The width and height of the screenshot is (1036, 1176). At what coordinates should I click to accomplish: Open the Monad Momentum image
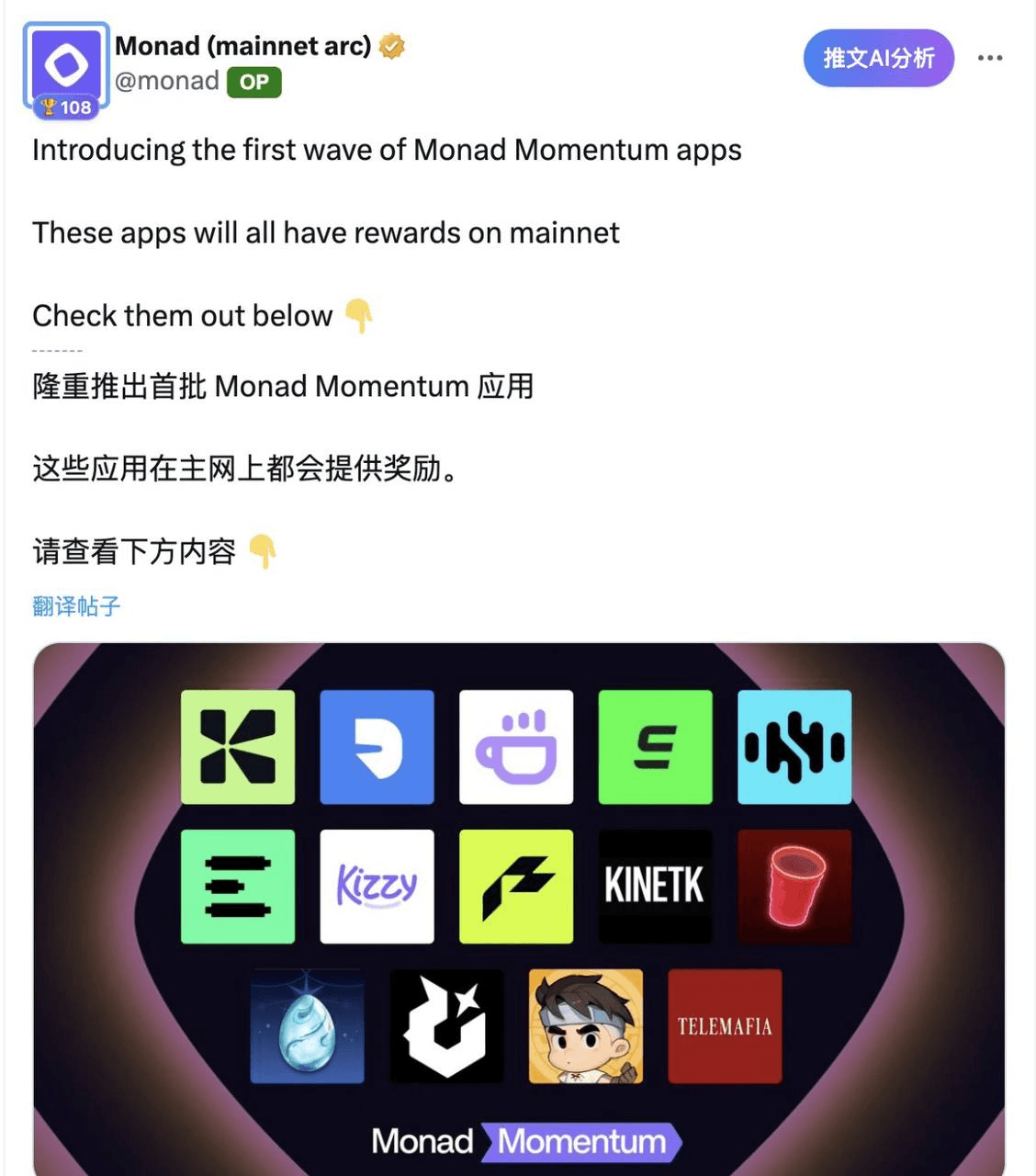pos(518,908)
